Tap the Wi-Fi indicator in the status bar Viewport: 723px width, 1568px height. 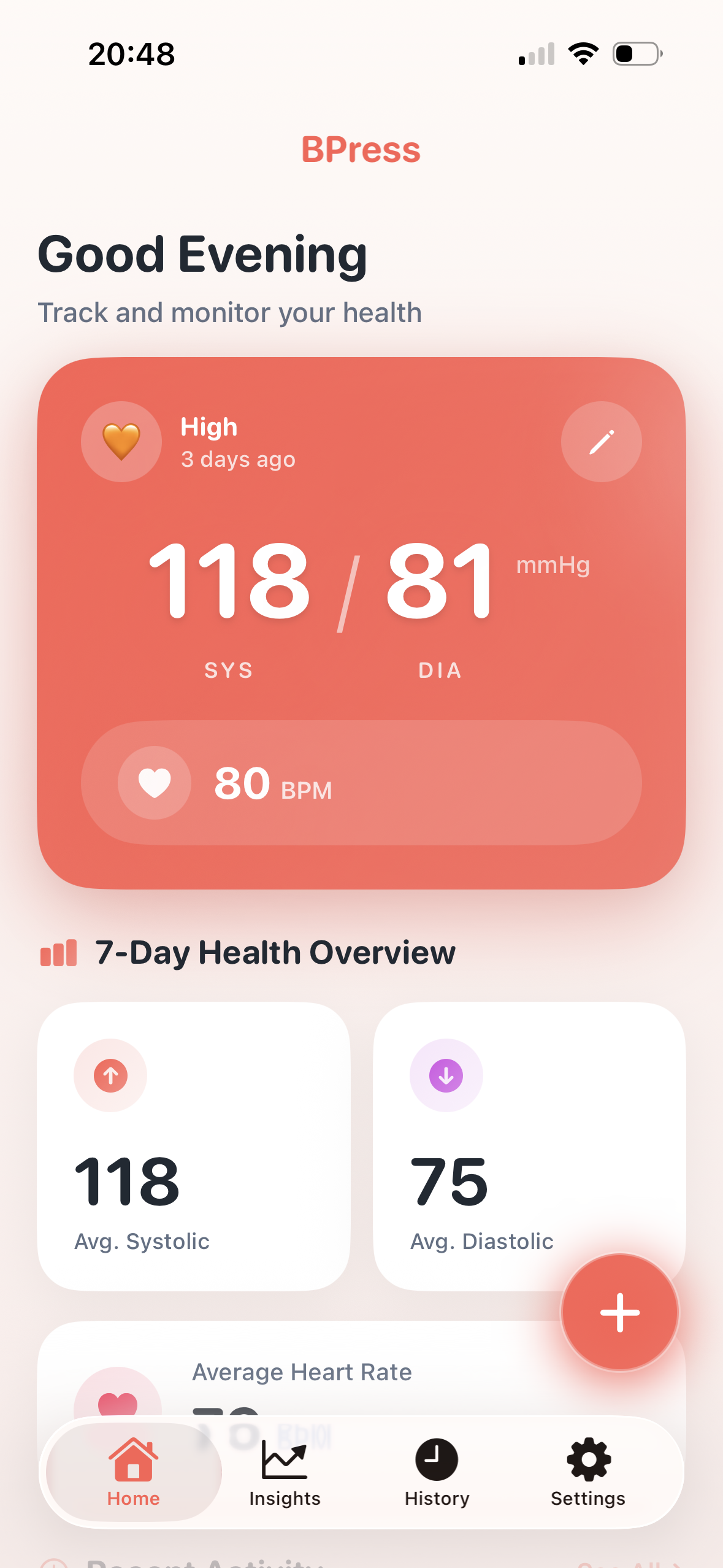[583, 54]
